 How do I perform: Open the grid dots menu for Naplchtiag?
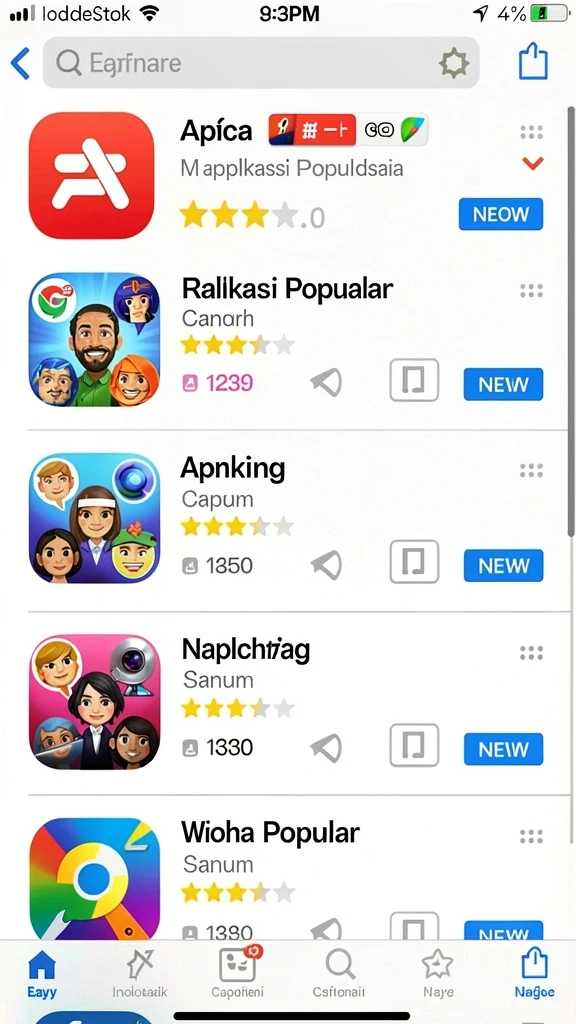(532, 652)
